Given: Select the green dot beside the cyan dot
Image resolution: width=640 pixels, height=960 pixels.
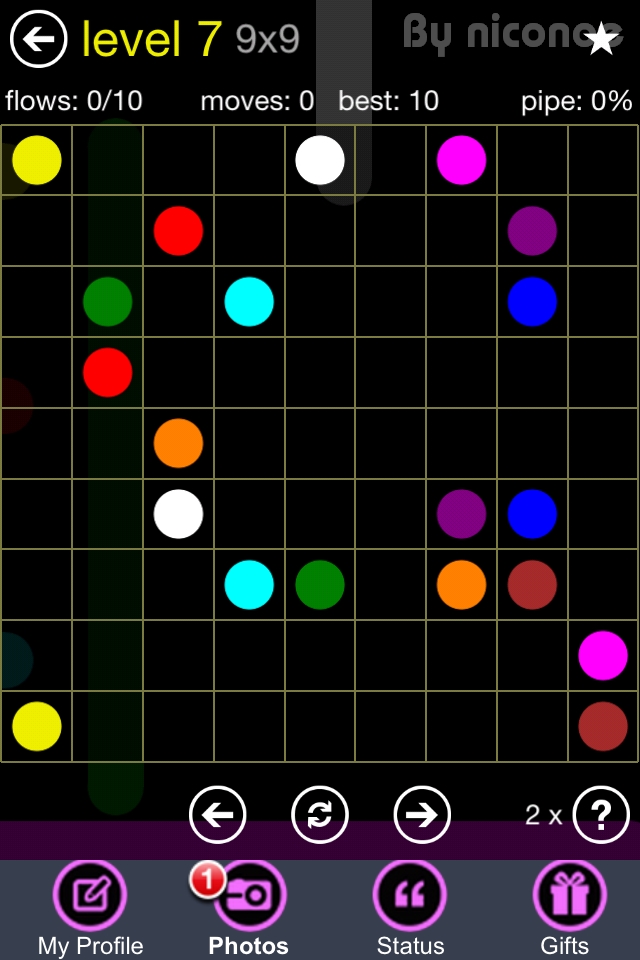Looking at the screenshot, I should (x=320, y=585).
